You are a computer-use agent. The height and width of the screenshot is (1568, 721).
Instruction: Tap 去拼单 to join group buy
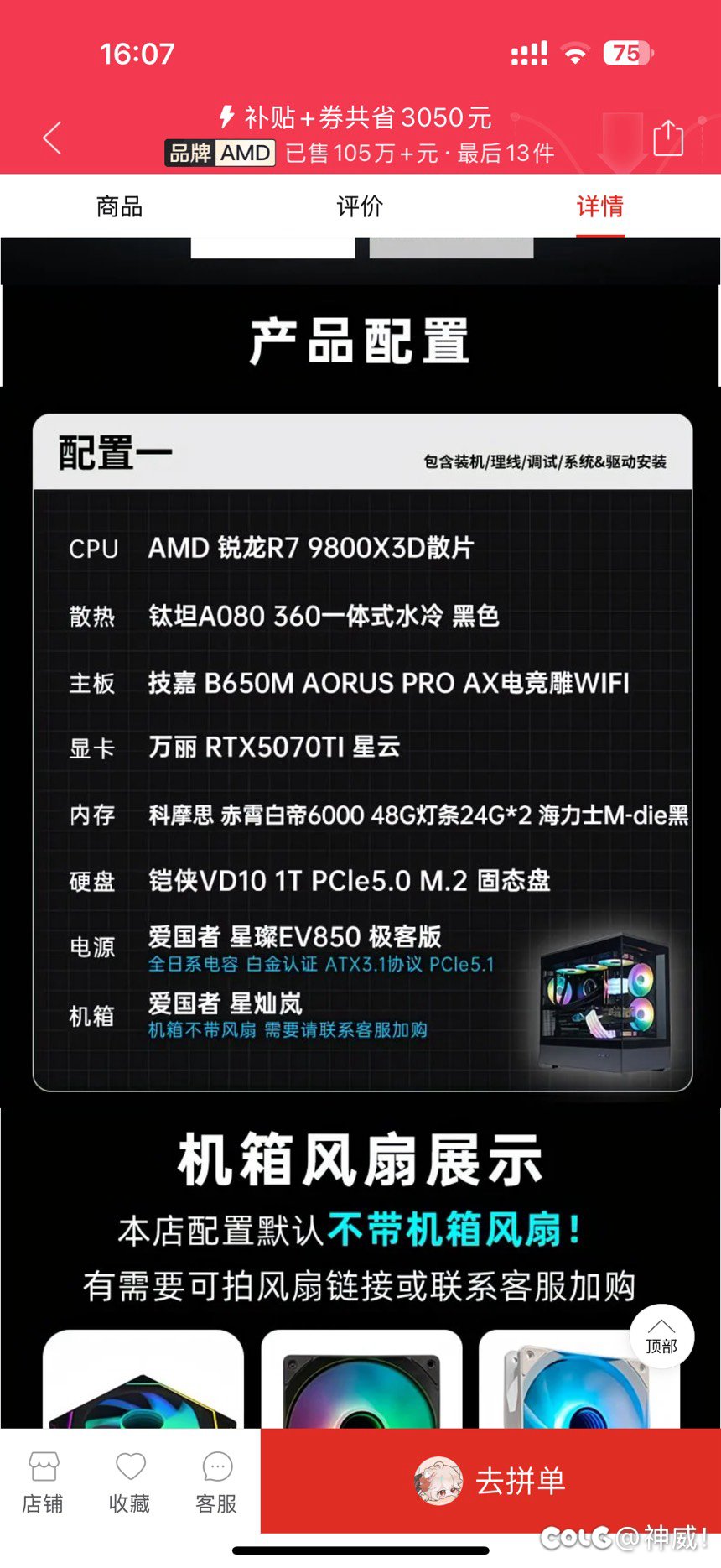pyautogui.click(x=490, y=1481)
